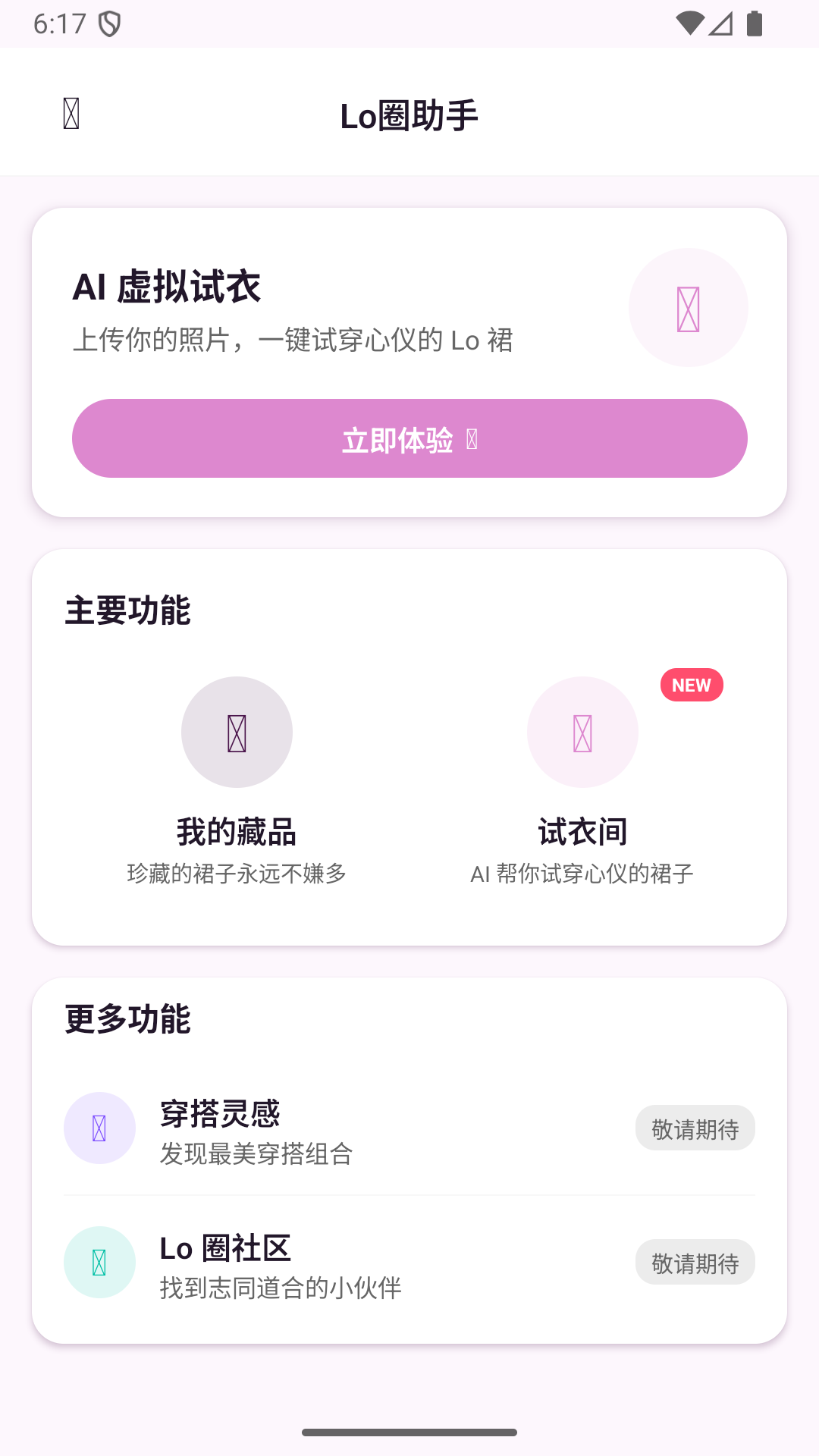Click the 敬请期待 label next to Lo 圈社区
The width and height of the screenshot is (819, 1456).
(695, 1262)
